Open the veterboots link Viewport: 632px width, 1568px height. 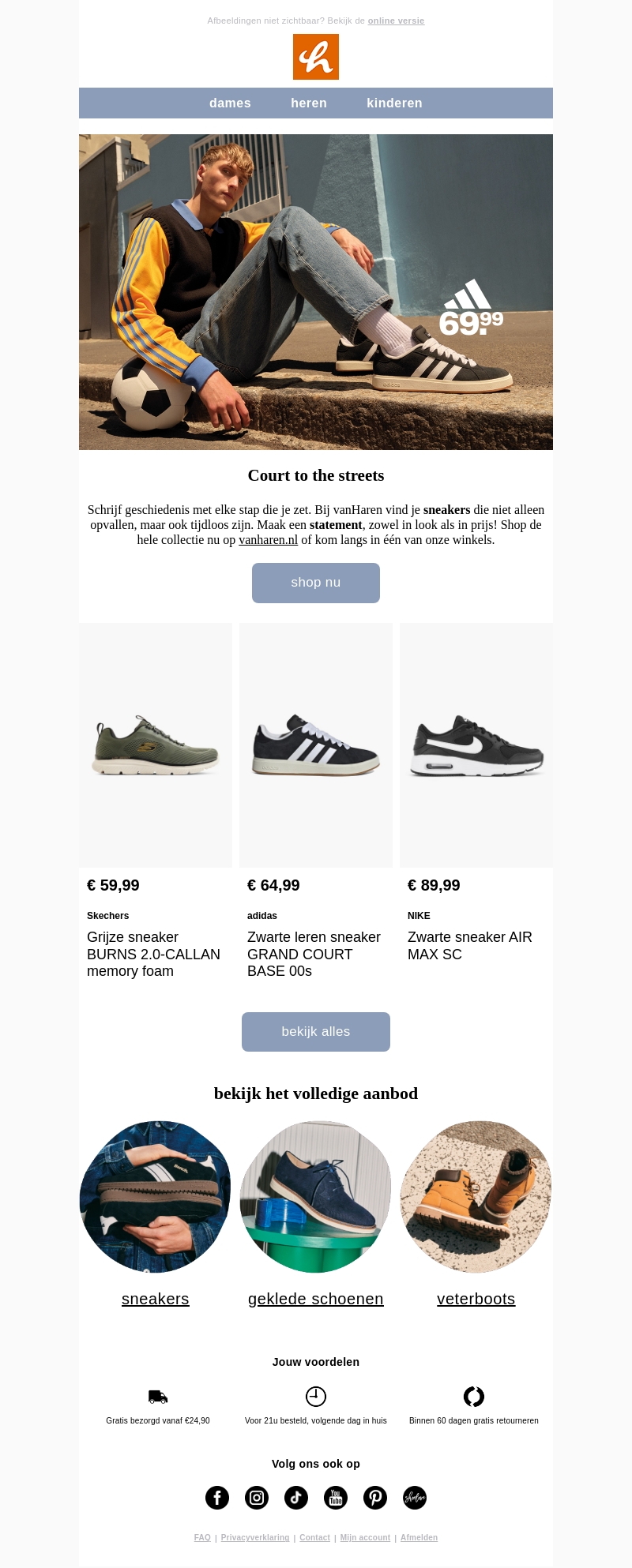[476, 1299]
